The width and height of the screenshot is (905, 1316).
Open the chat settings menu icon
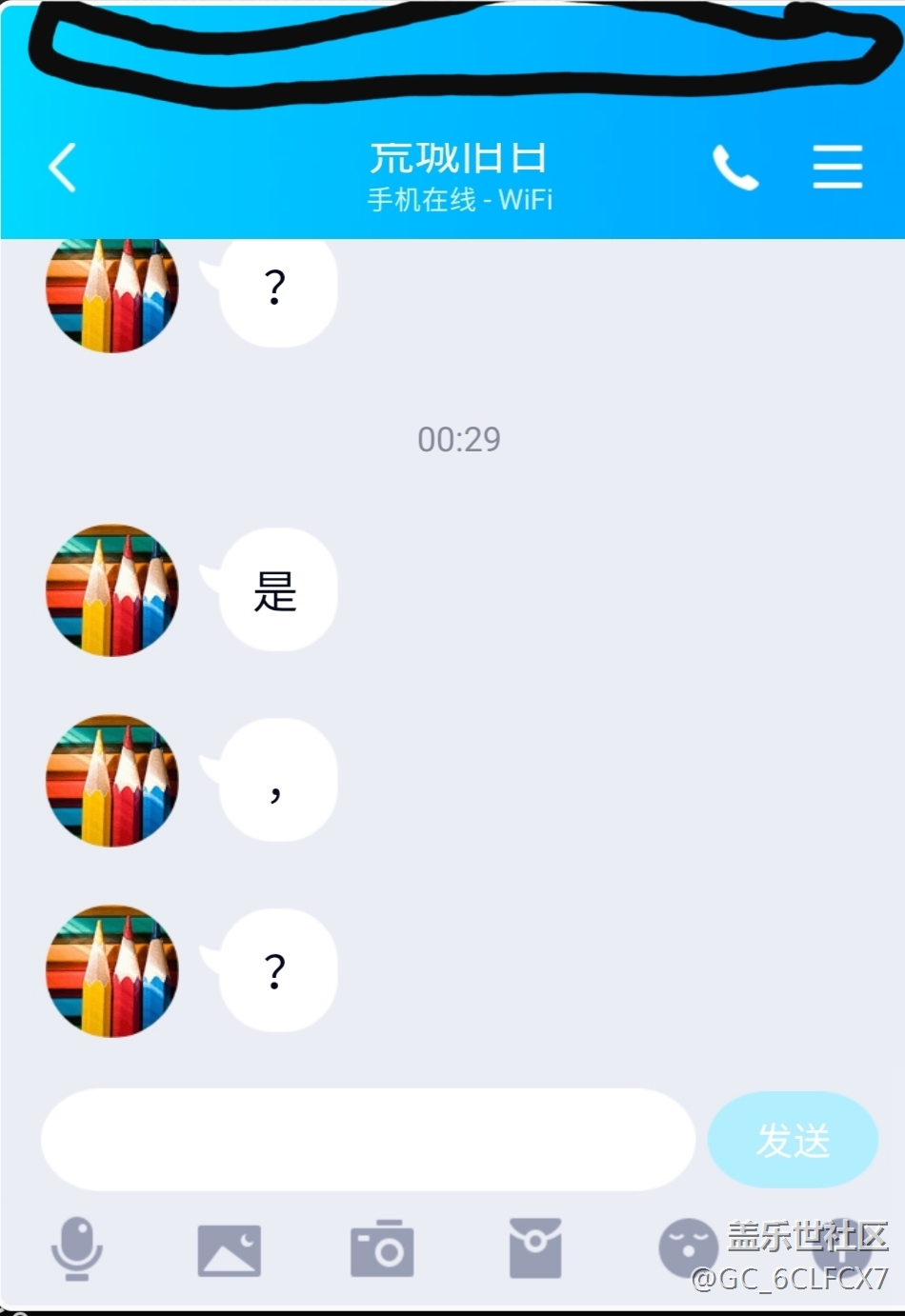pos(837,168)
